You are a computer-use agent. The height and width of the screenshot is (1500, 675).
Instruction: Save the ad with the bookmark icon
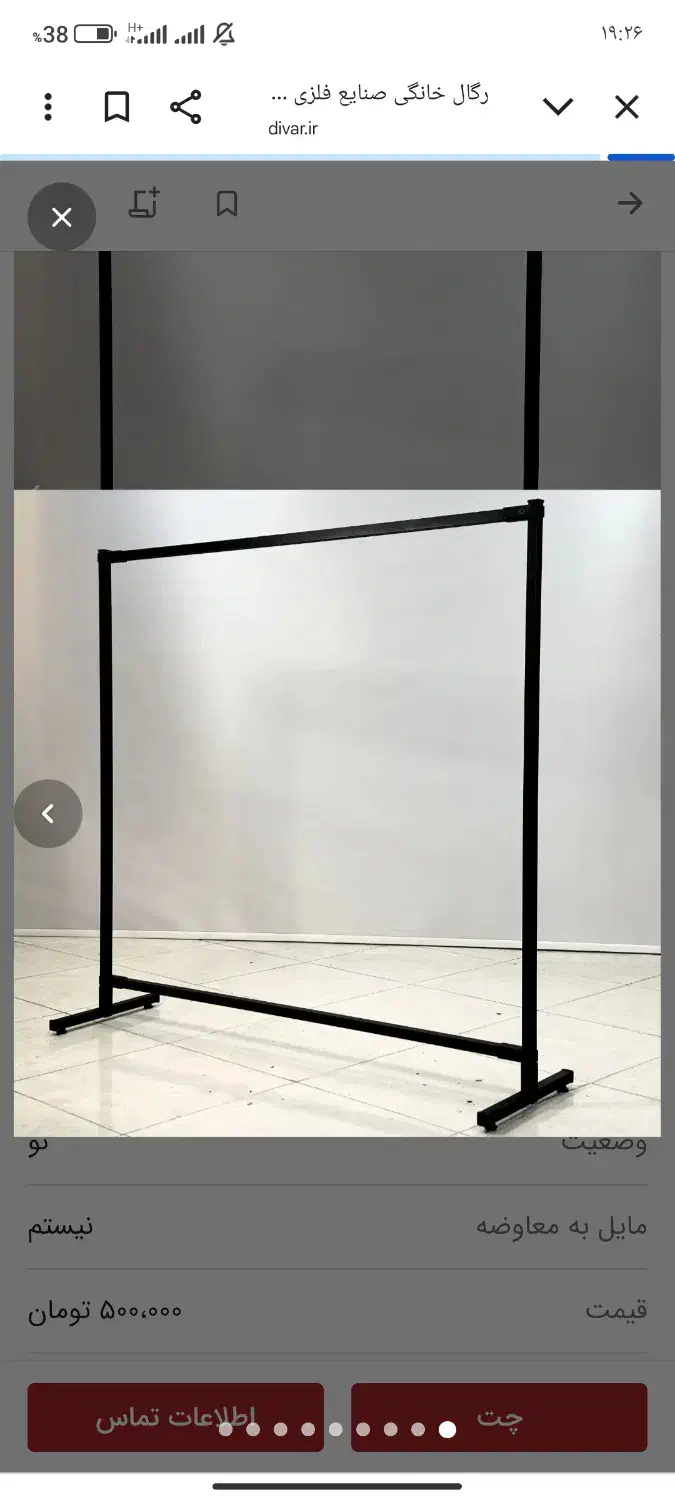tap(227, 204)
